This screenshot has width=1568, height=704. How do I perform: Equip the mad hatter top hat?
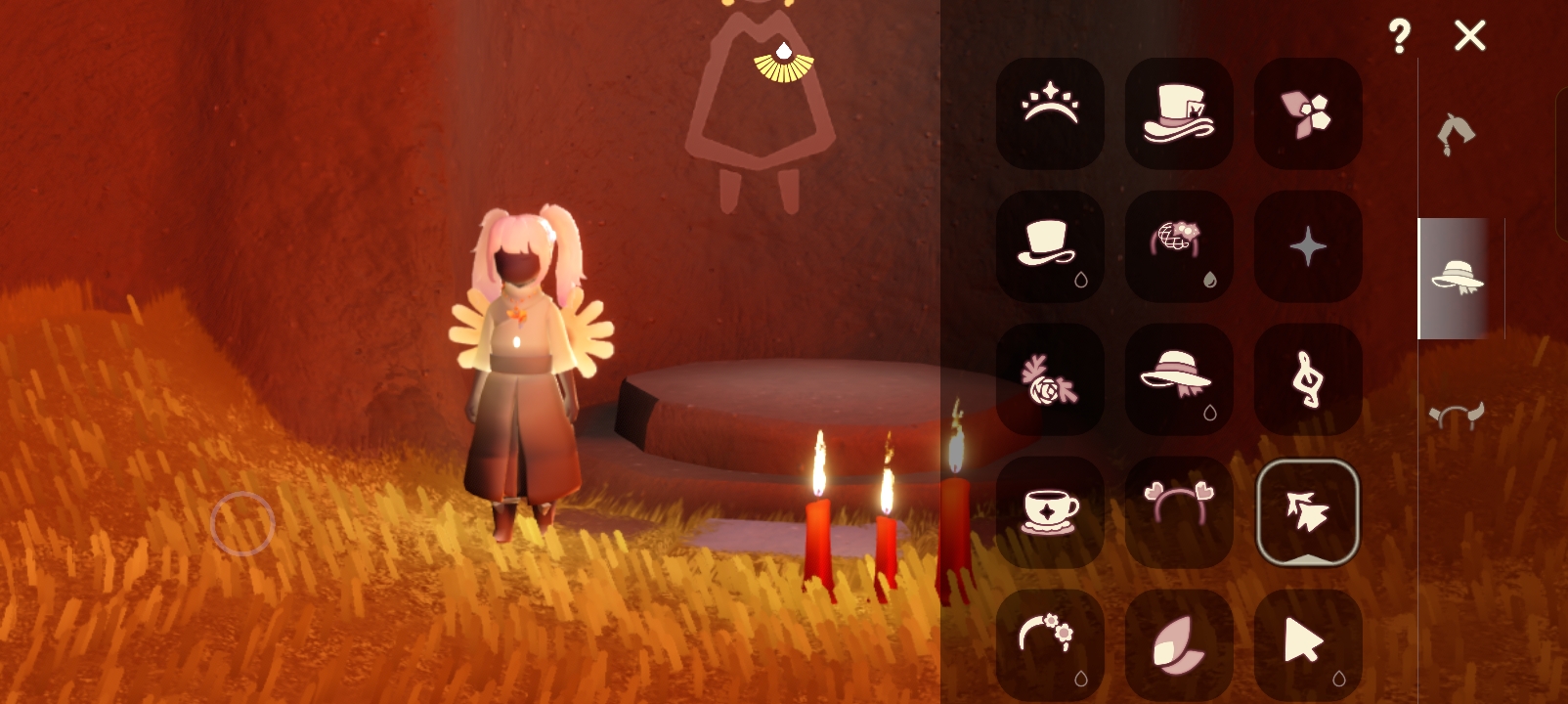1179,111
